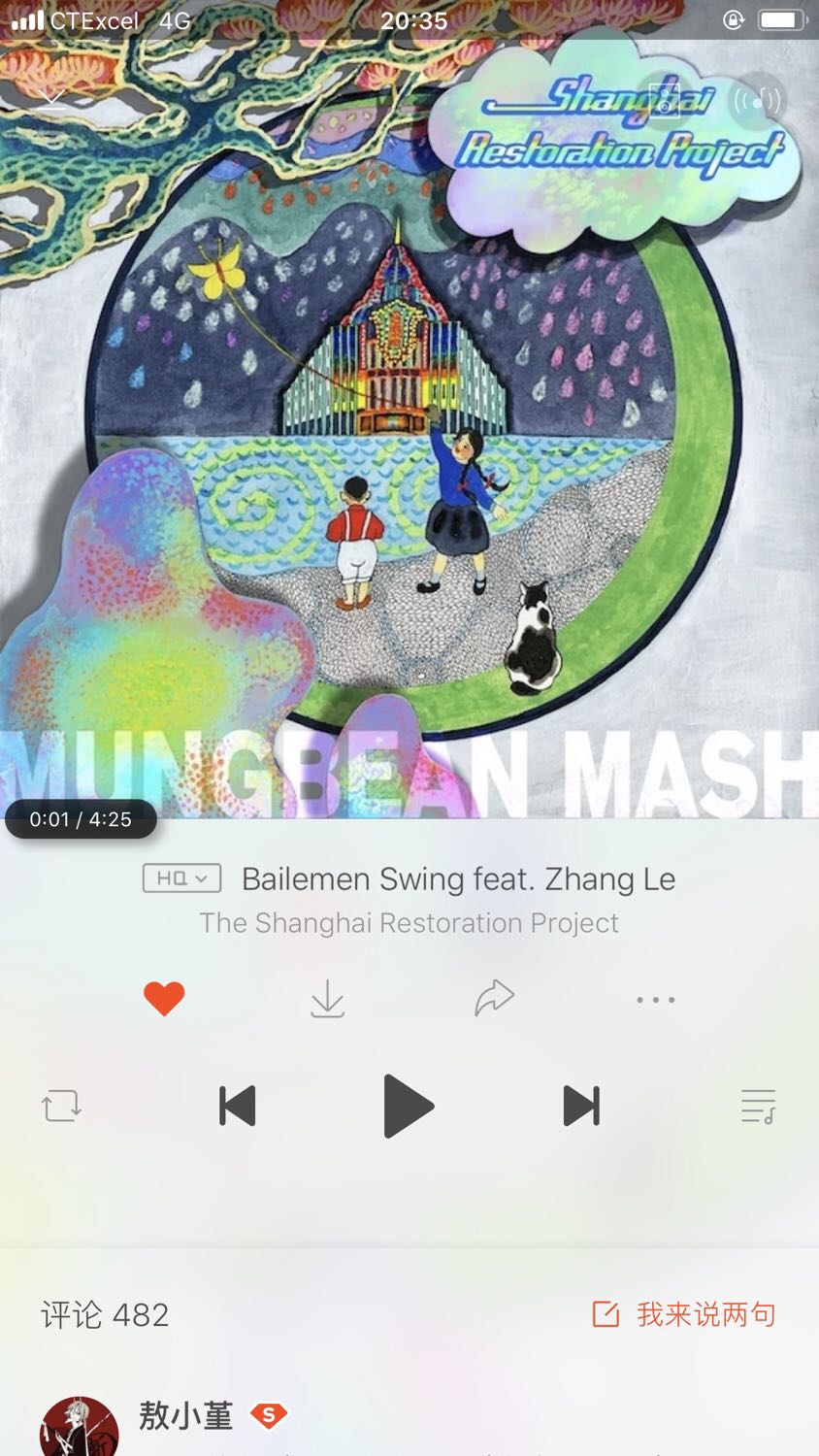Change the repeat playback mode
Screen dimensions: 819x1456
pos(61,1106)
